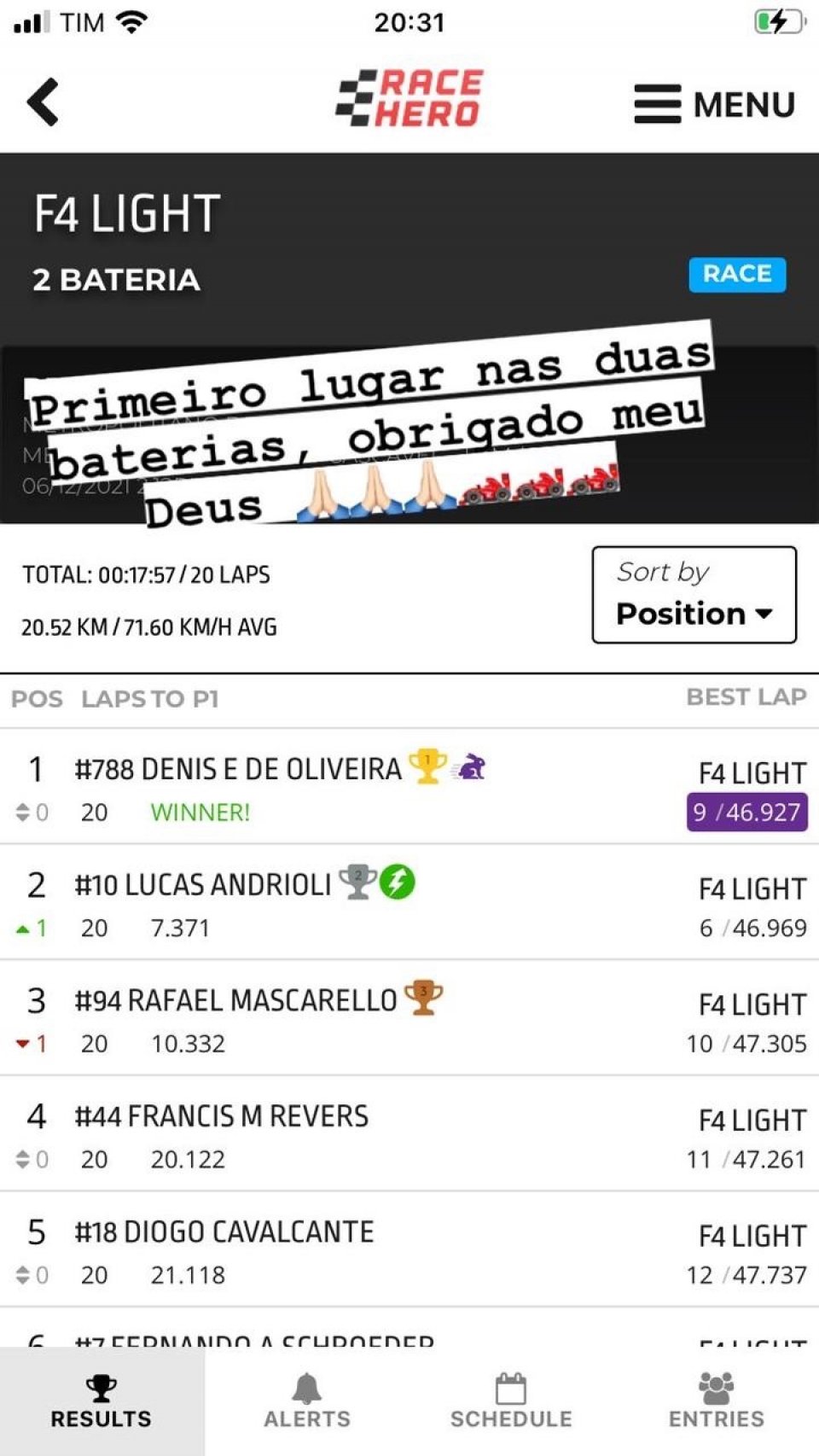Screen dimensions: 819x1456
Task: View Rafael Mascarello's result row
Action: (x=409, y=1018)
